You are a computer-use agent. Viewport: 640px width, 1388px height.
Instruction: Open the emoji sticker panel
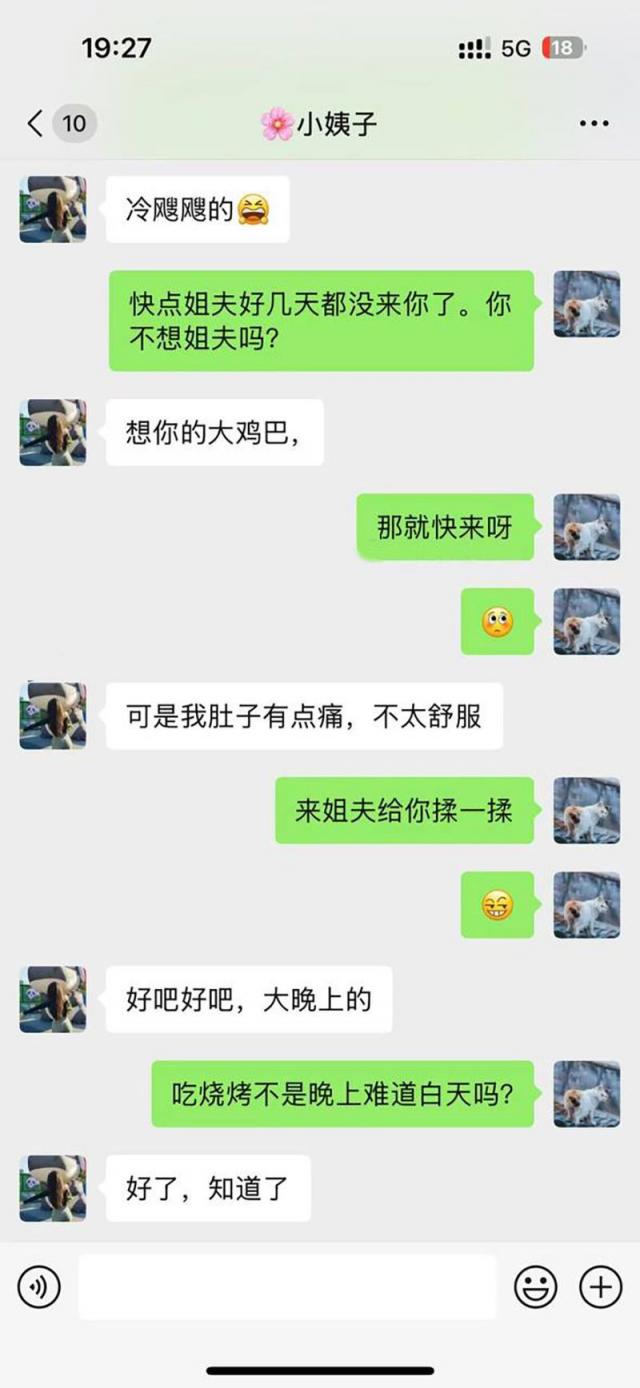(x=535, y=1287)
